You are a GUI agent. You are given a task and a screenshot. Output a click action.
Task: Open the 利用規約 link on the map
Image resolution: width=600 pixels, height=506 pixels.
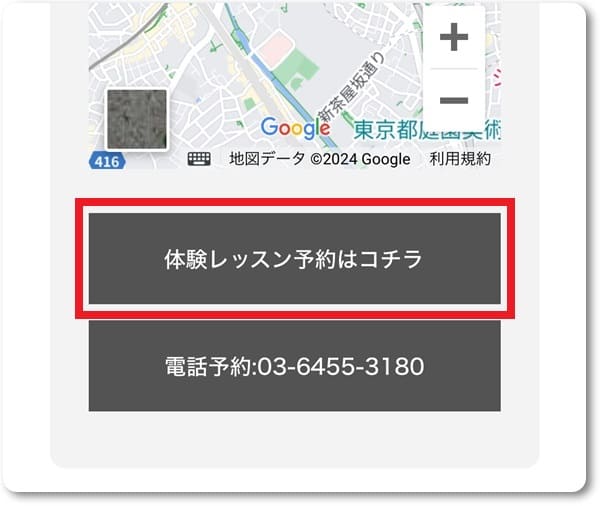(460, 159)
